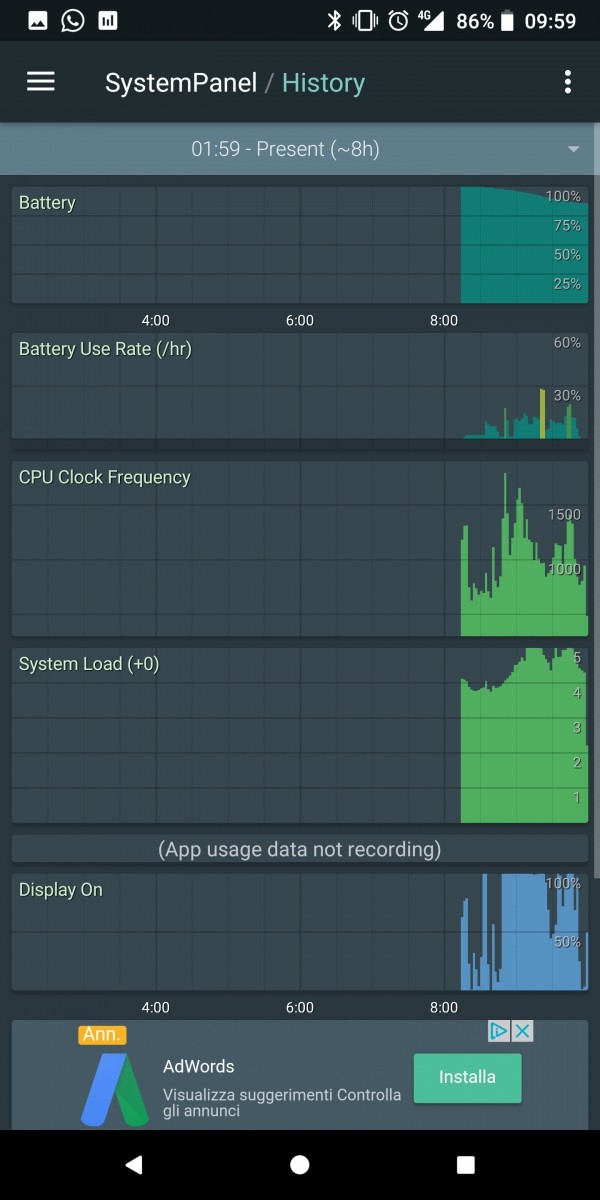
Task: Go back with the system back button
Action: 134,1164
